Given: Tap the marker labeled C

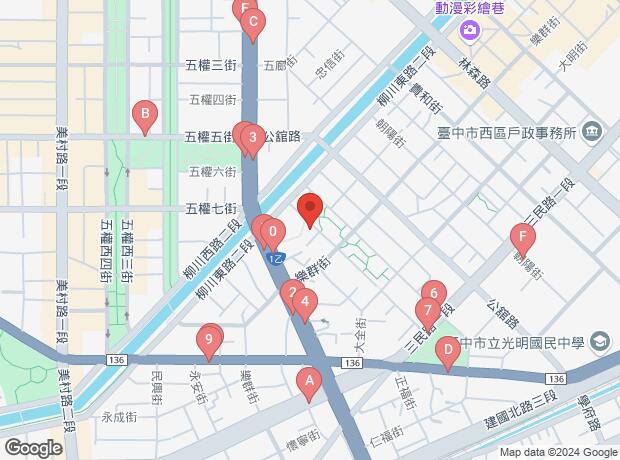Looking at the screenshot, I should [x=253, y=22].
